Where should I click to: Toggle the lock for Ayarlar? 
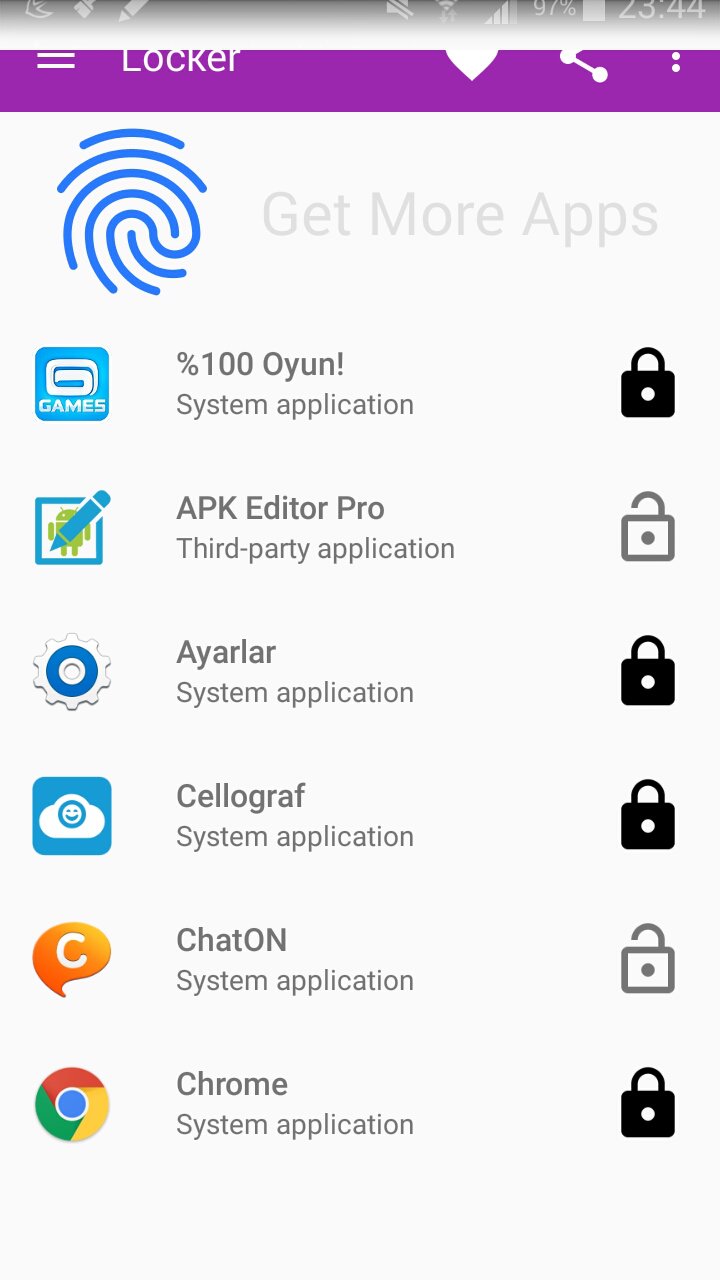click(647, 671)
